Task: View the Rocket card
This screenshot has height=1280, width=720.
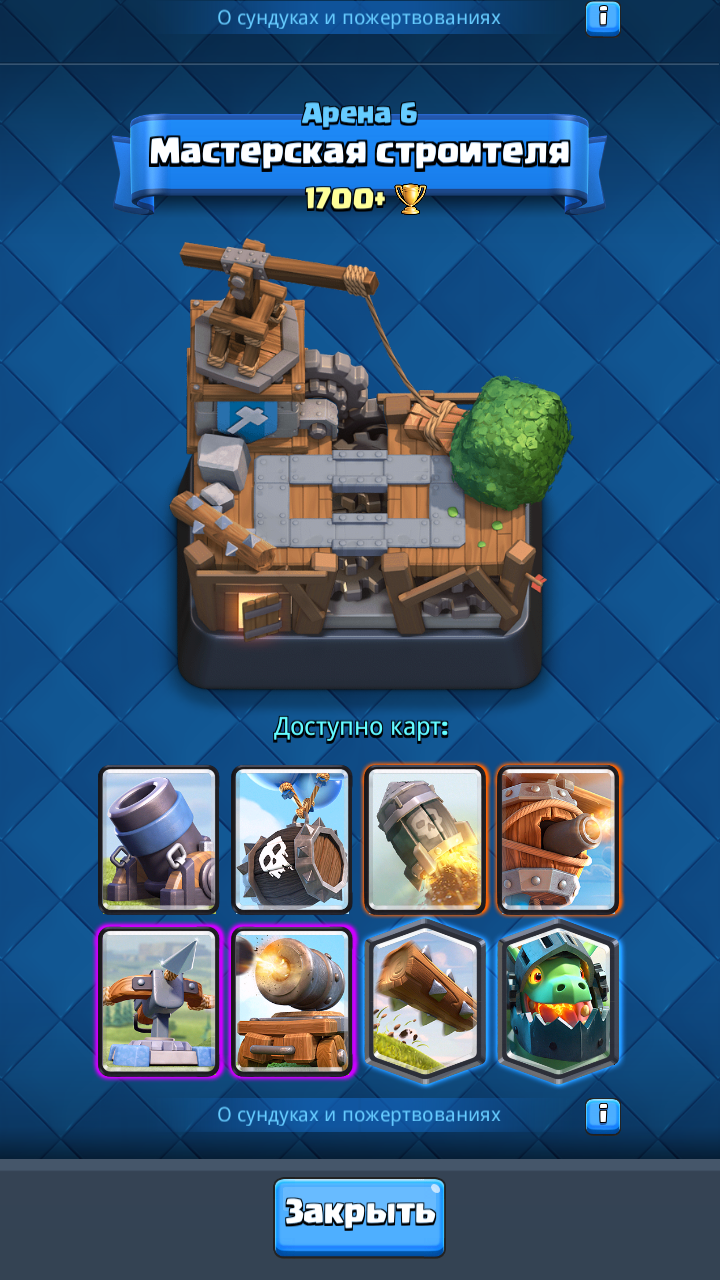Action: point(425,840)
